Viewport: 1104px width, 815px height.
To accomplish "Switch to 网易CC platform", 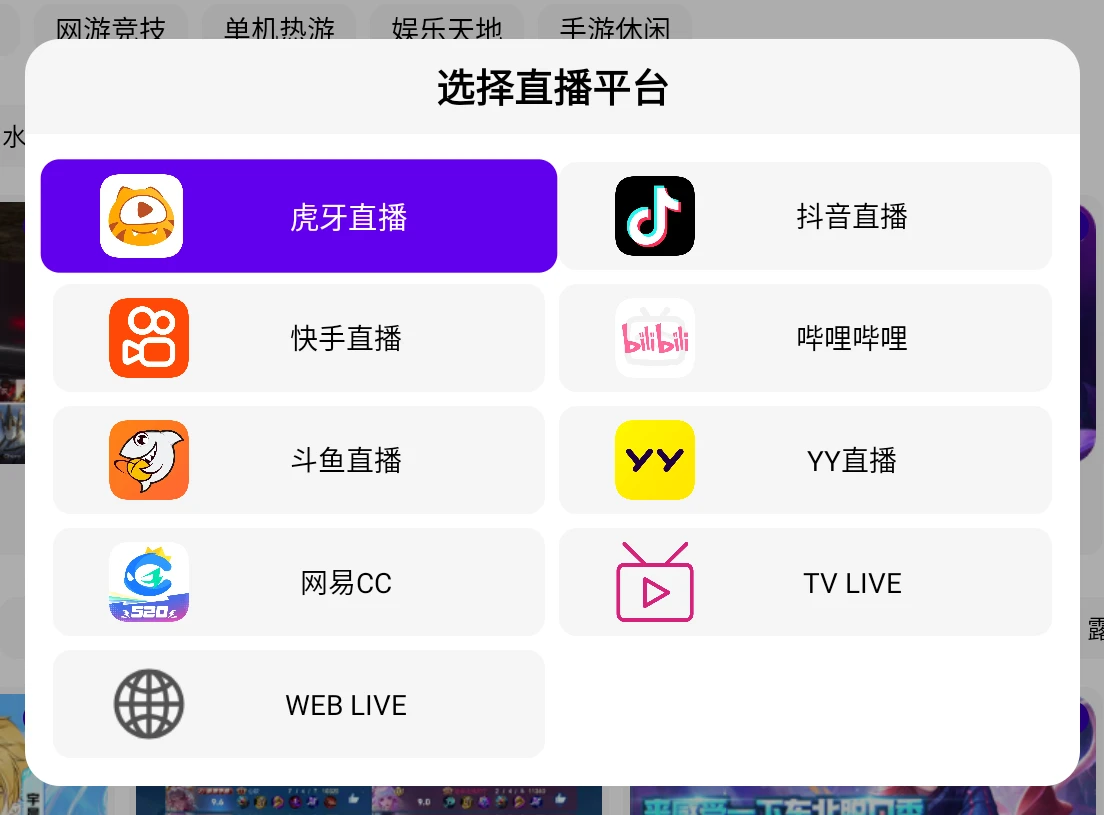I will point(298,582).
